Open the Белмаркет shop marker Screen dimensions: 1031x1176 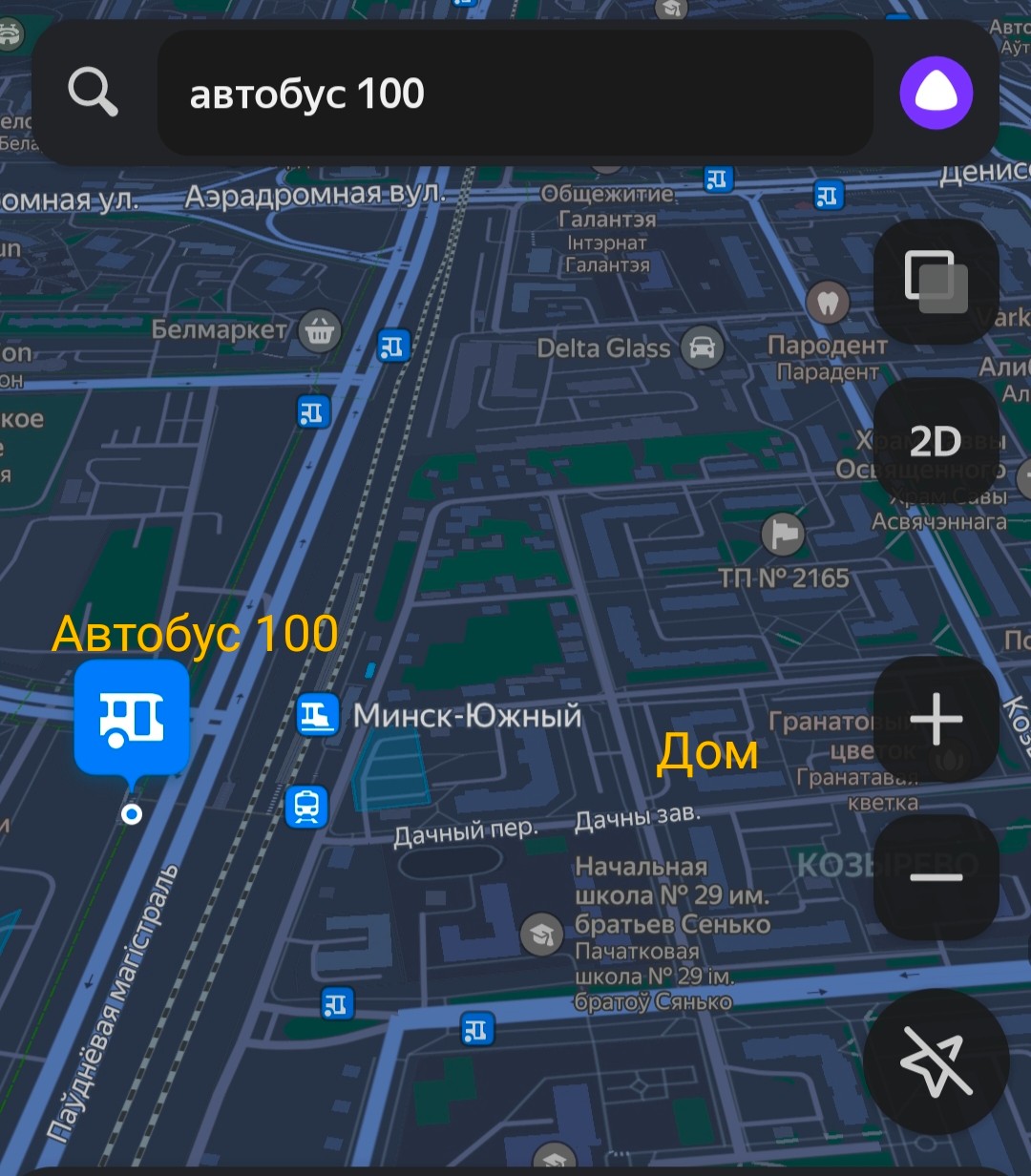click(x=320, y=331)
